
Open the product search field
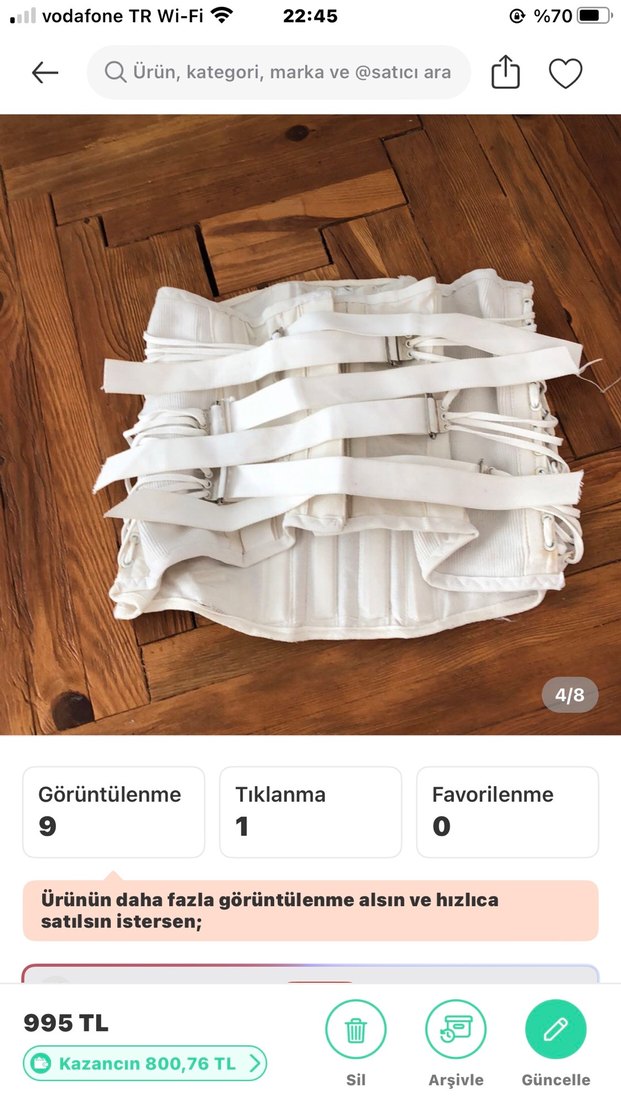279,73
